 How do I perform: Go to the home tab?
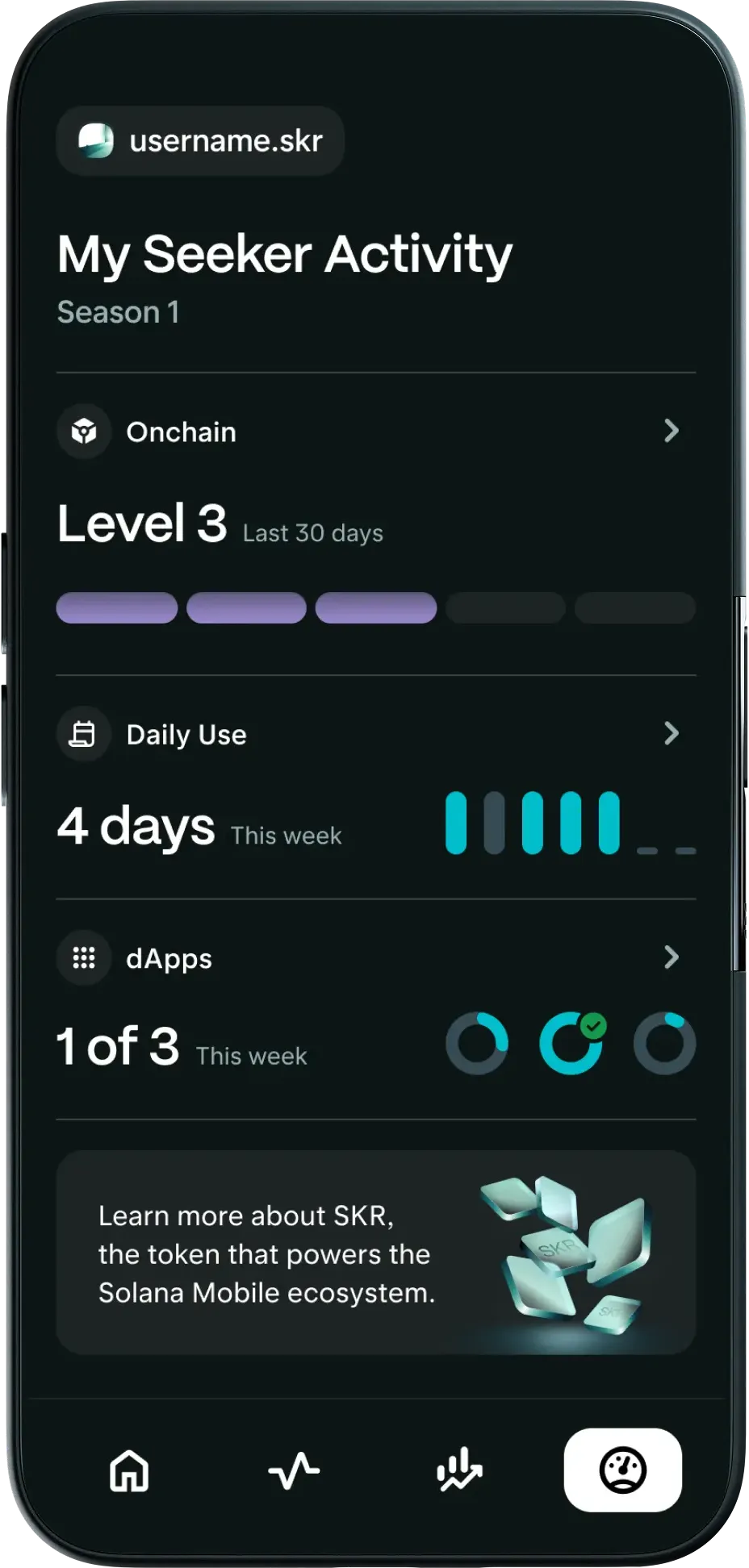[x=129, y=1470]
